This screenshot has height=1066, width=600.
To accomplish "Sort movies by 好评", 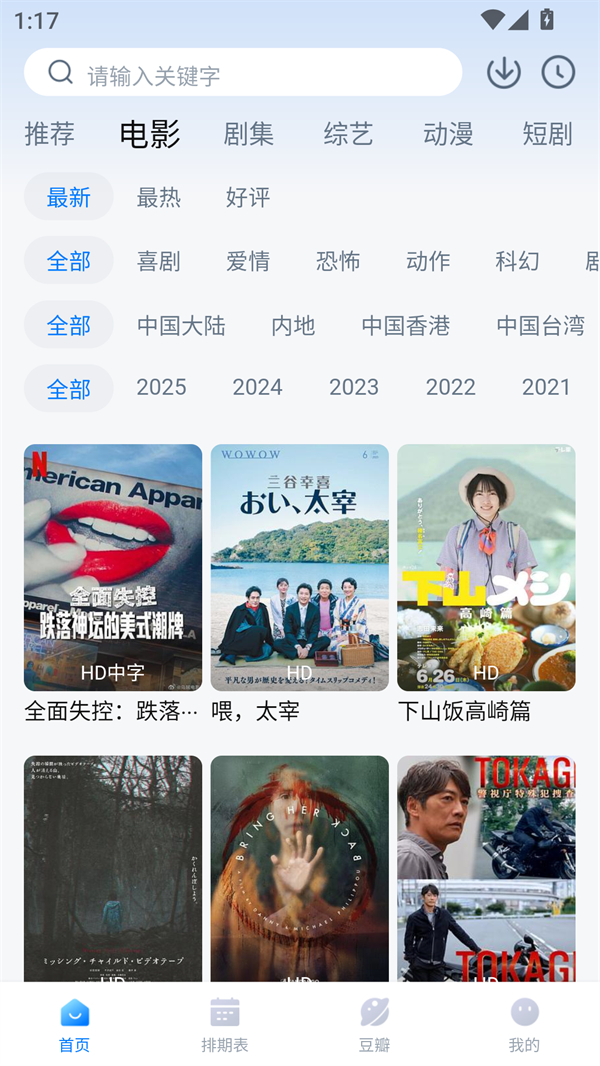I will [x=248, y=197].
